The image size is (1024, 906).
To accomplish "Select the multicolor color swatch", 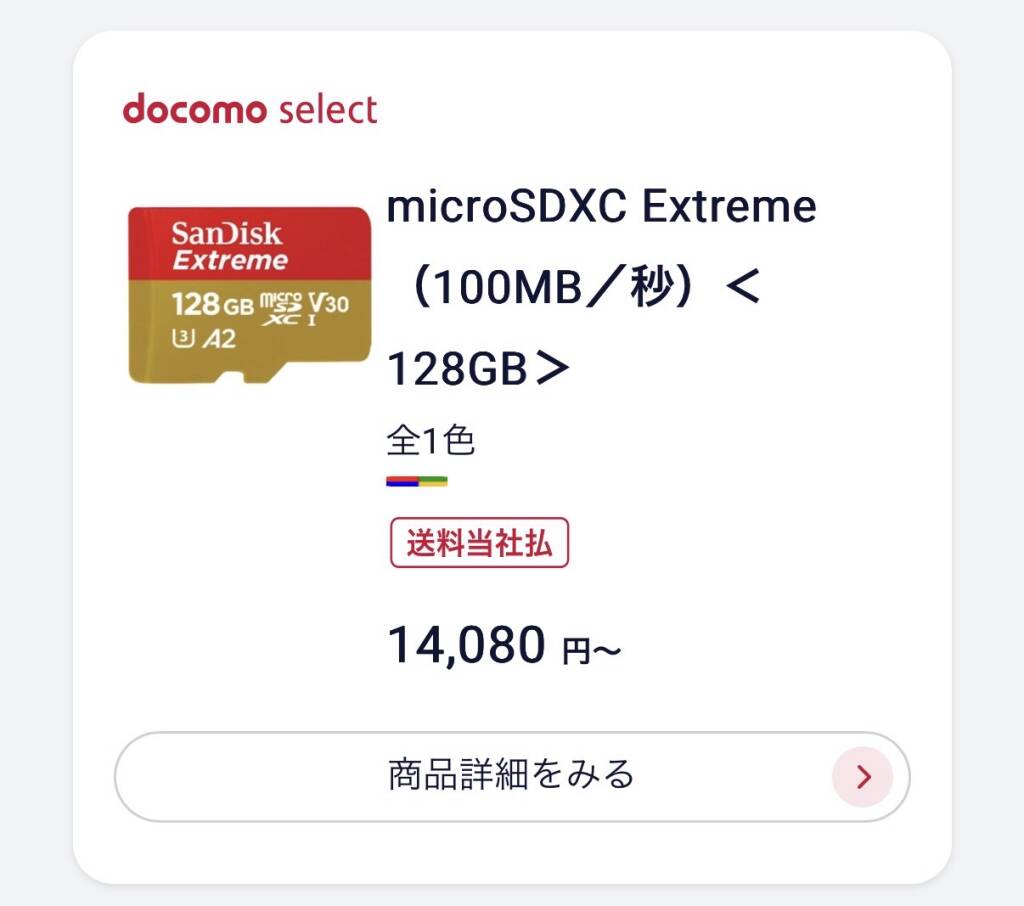I will pyautogui.click(x=417, y=482).
